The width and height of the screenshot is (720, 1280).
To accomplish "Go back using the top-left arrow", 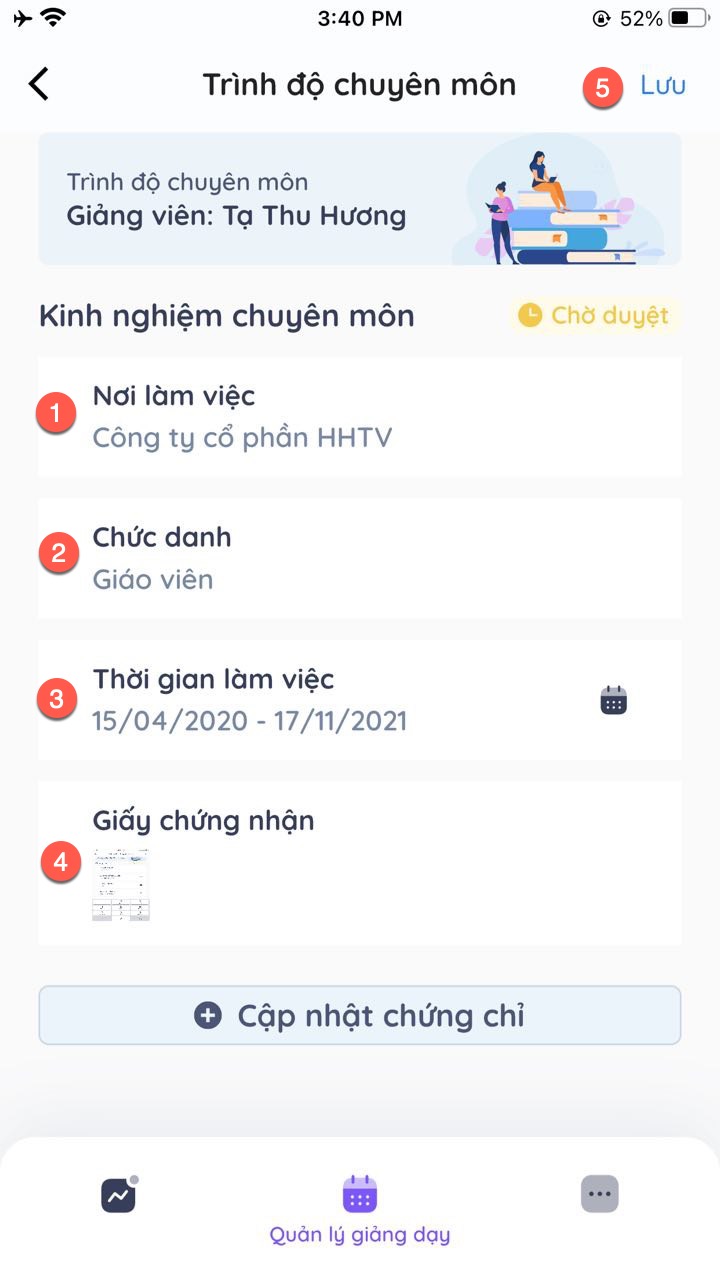I will [39, 85].
